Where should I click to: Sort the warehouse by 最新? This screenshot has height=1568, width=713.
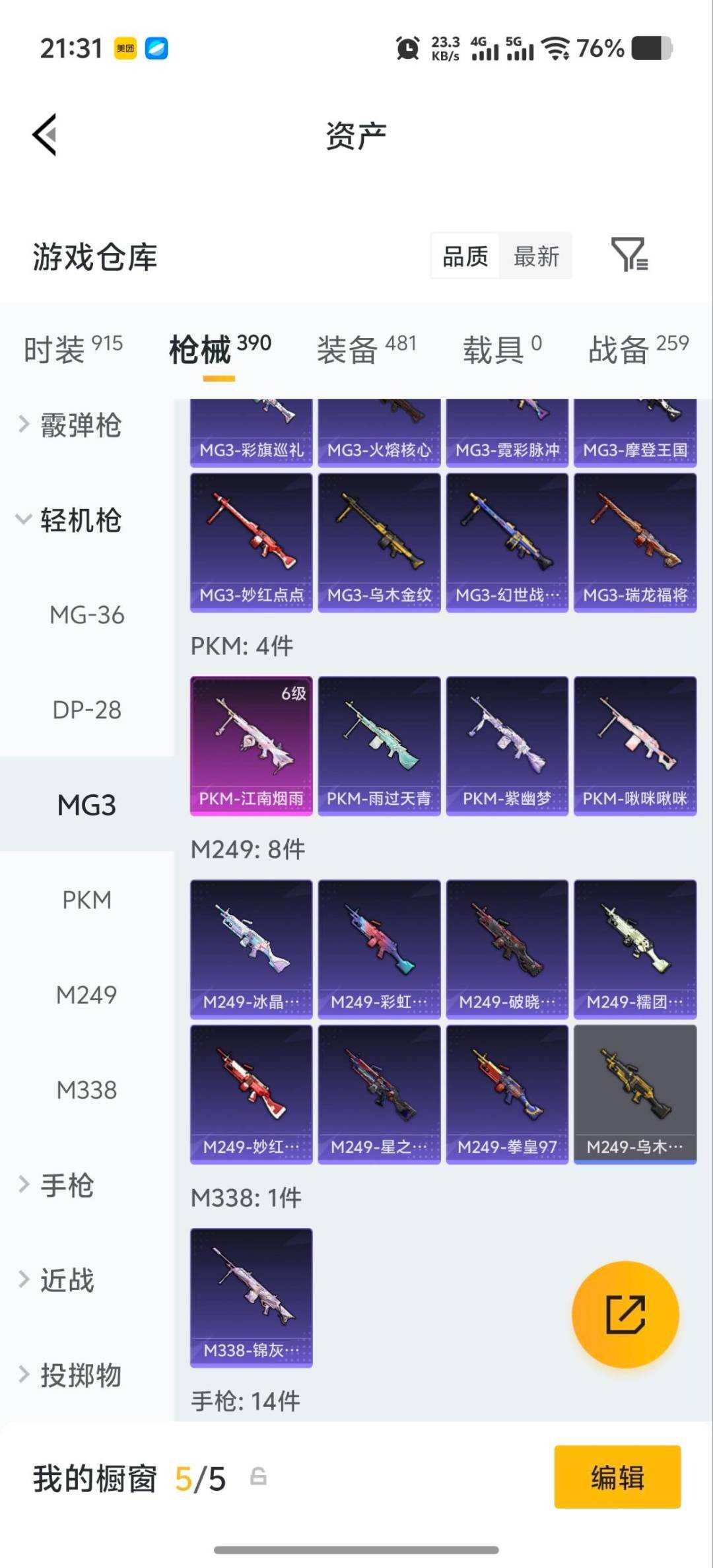tap(536, 256)
